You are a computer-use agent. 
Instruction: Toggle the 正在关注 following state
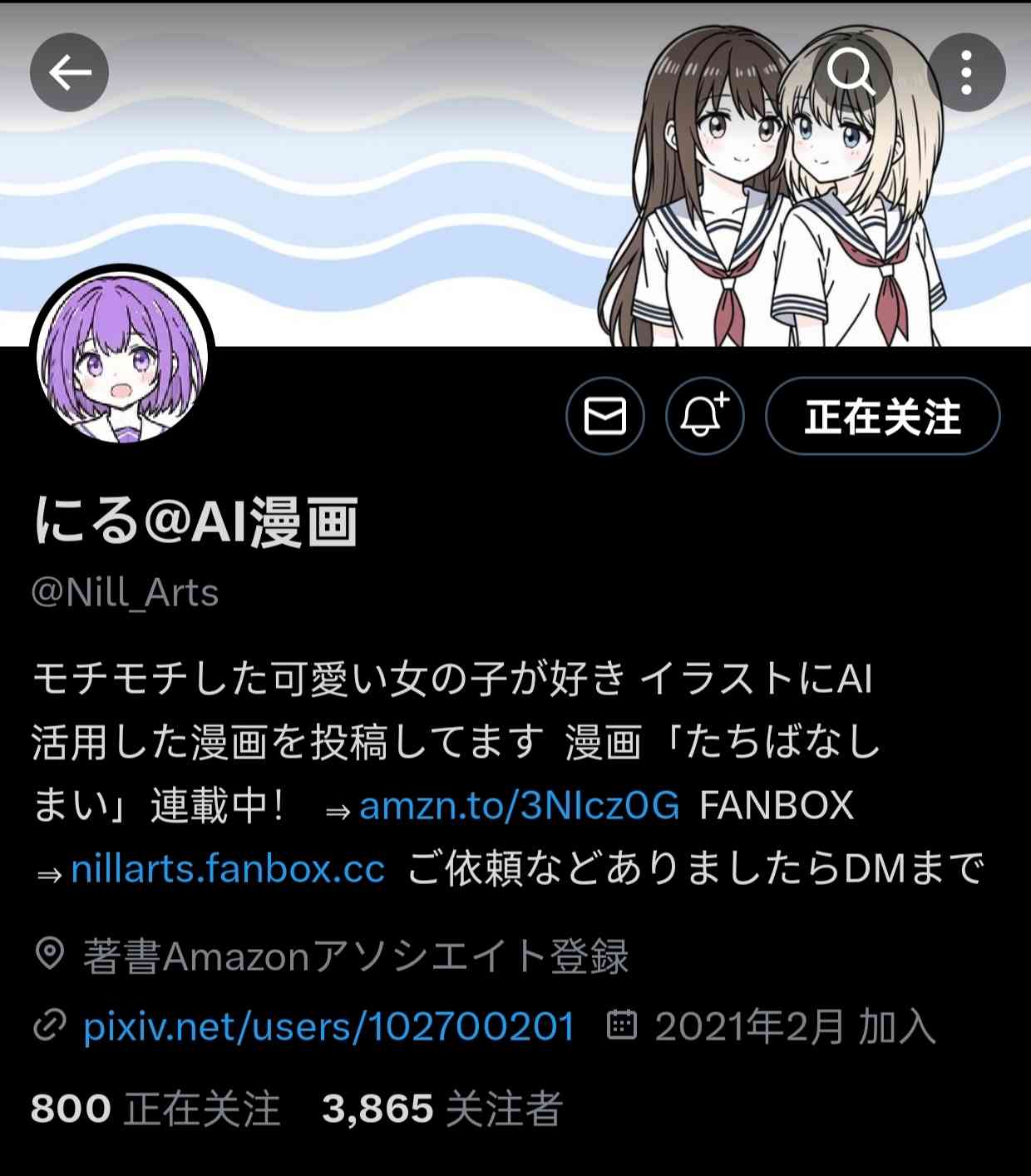[884, 418]
